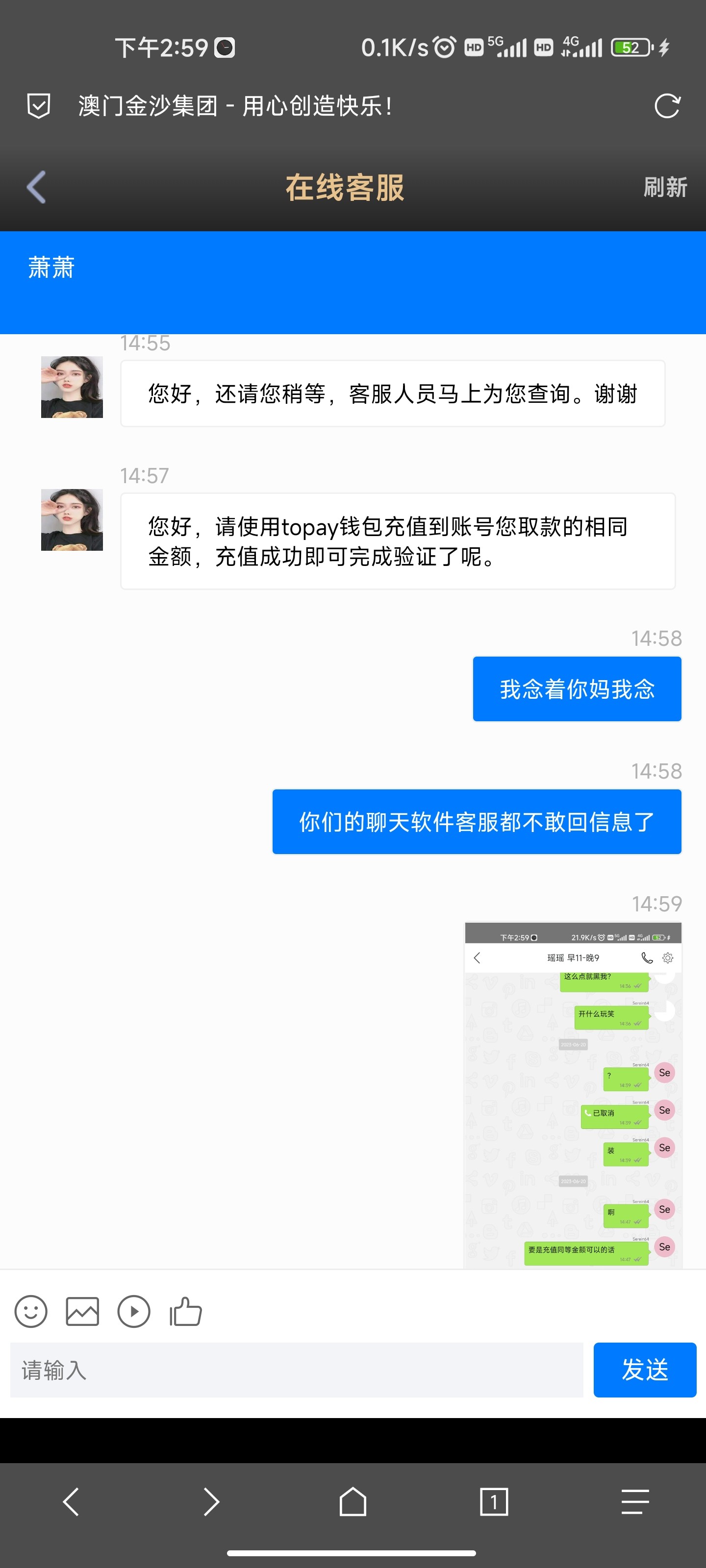
Task: Reload the page with the browser refresh icon
Action: click(x=666, y=106)
